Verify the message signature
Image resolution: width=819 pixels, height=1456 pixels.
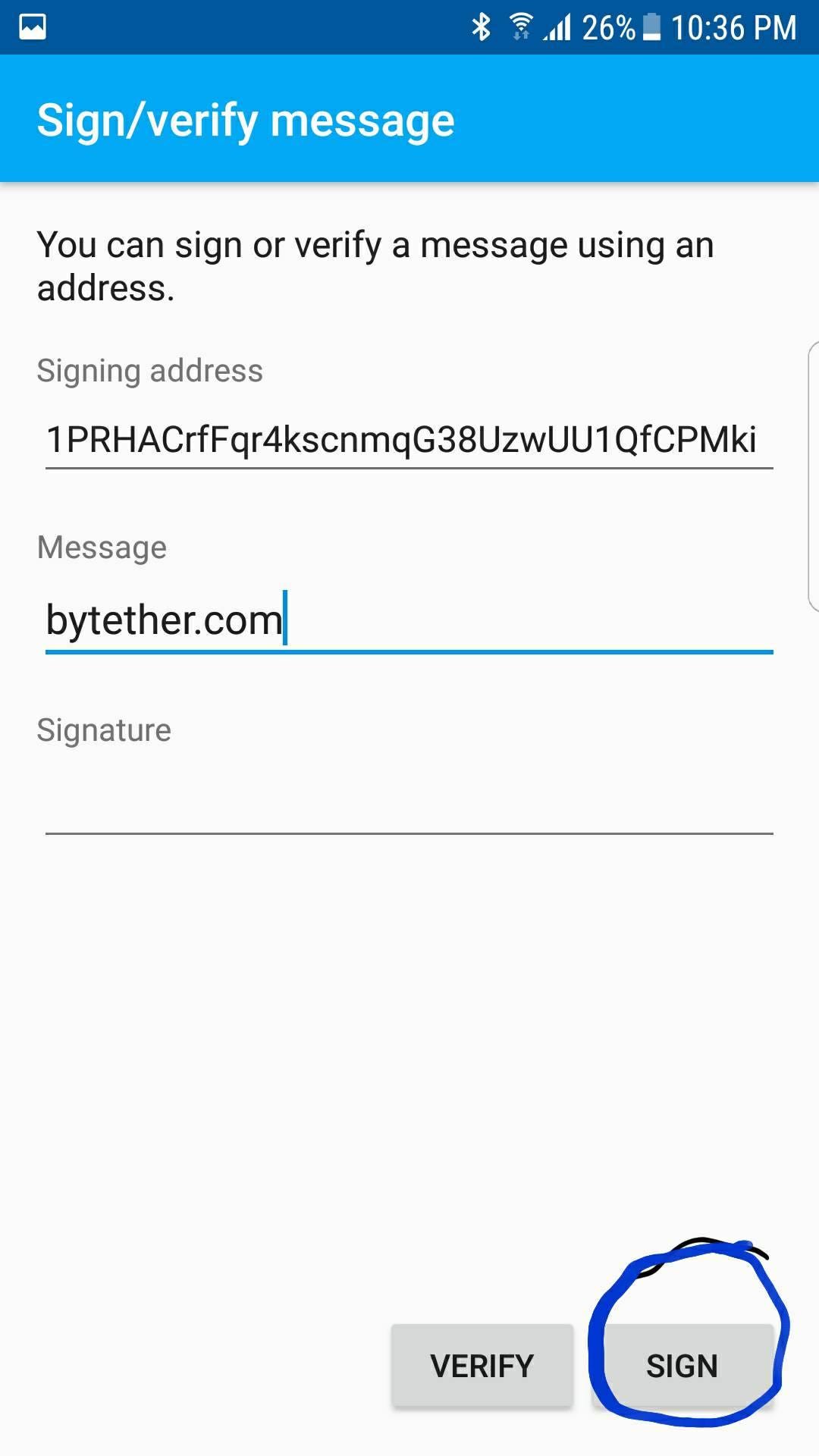point(482,1366)
